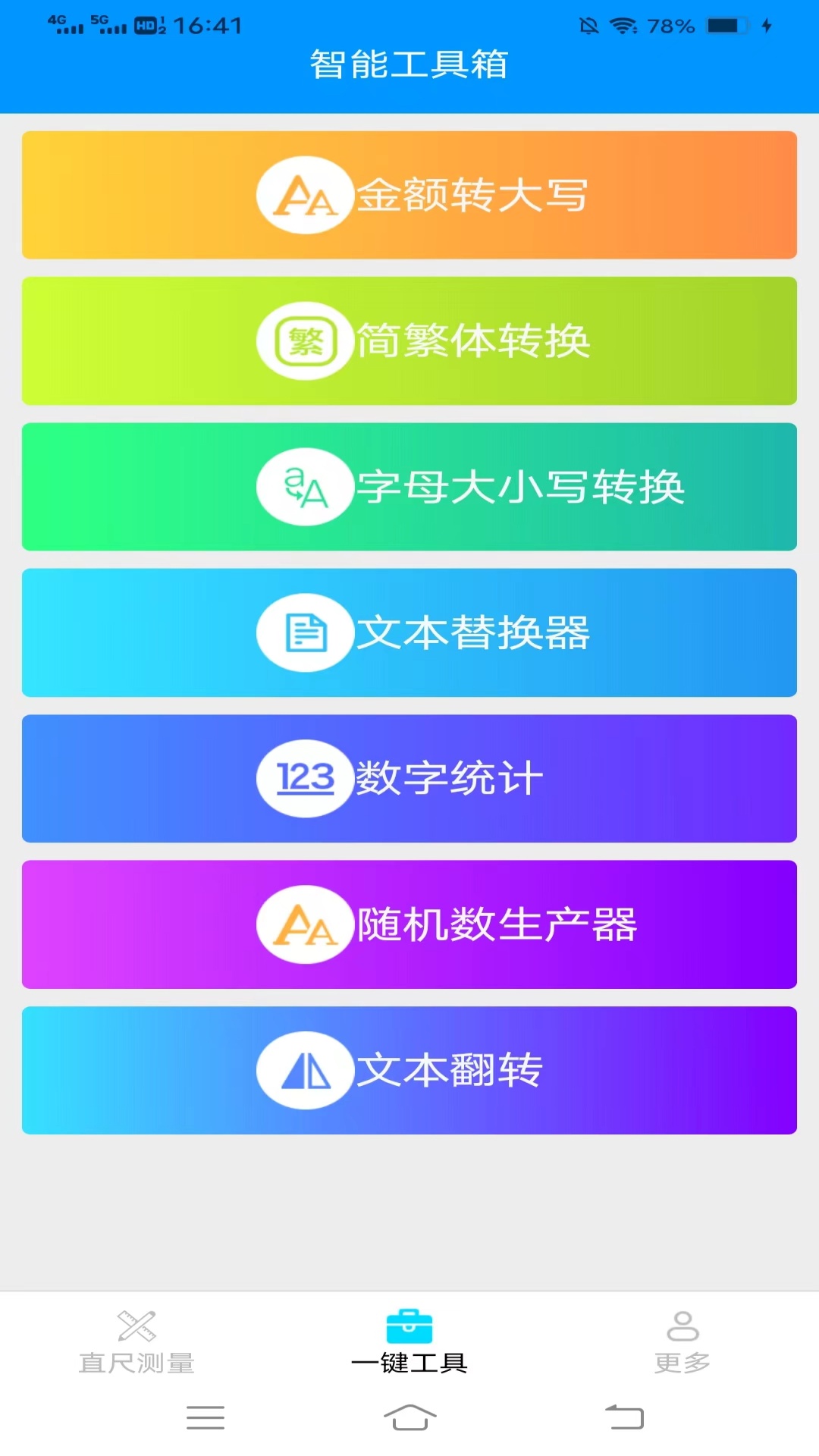Open the 金额转大写 tool banner
Screen dimensions: 819x1456
(409, 195)
